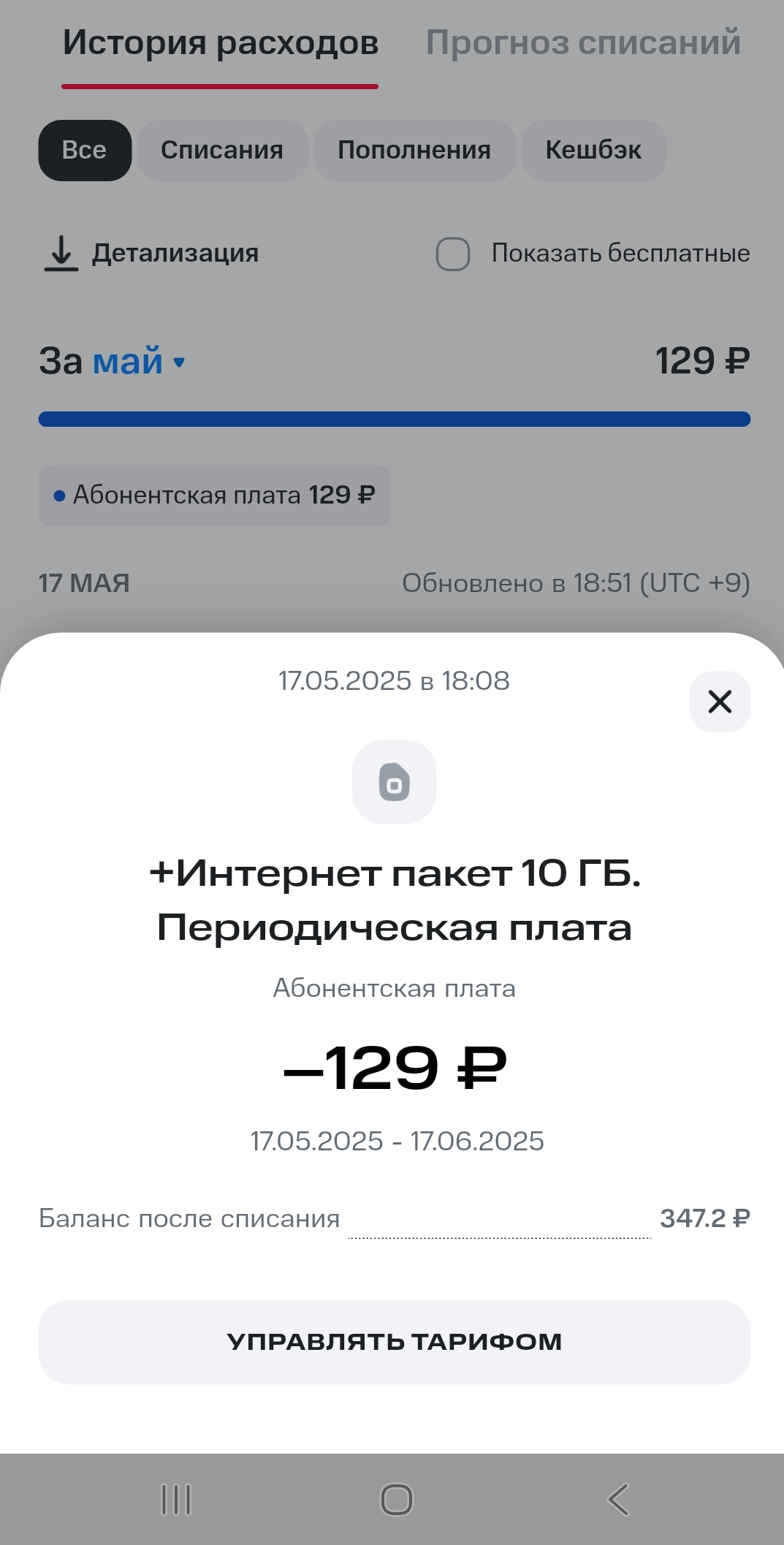Go back using system navigation
This screenshot has height=1545, width=784.
coord(618,1500)
